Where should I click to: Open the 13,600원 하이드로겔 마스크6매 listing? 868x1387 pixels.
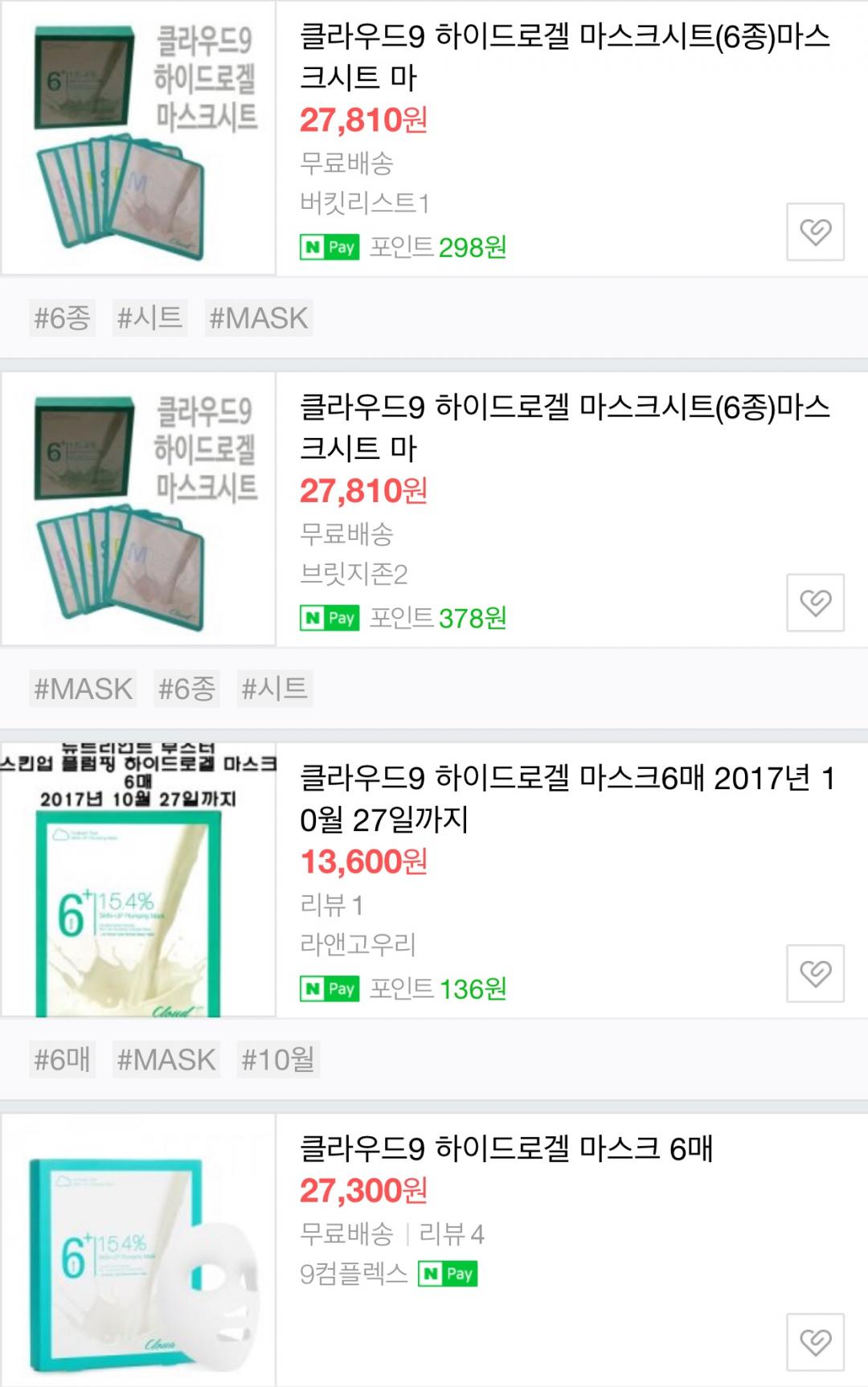(x=563, y=798)
